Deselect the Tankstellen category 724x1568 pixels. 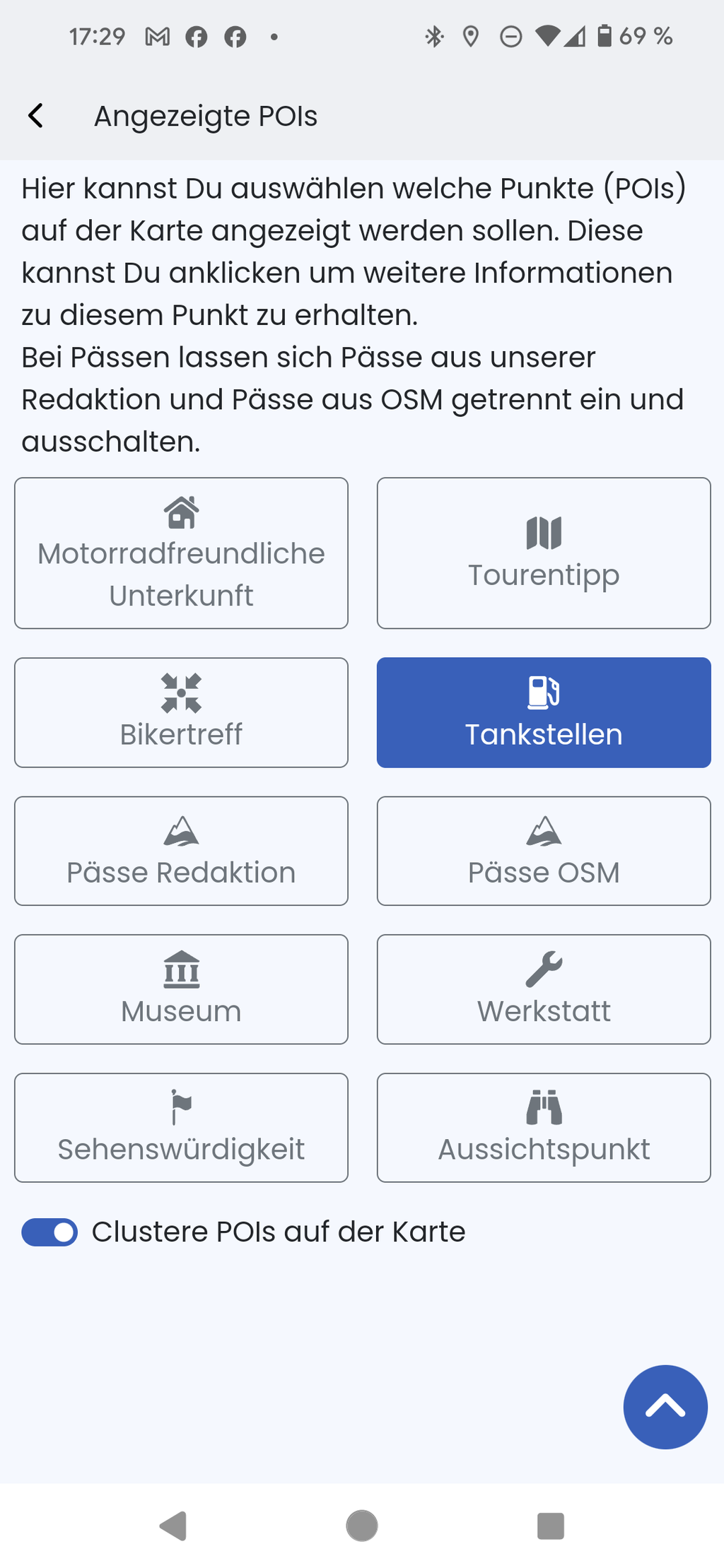click(544, 712)
